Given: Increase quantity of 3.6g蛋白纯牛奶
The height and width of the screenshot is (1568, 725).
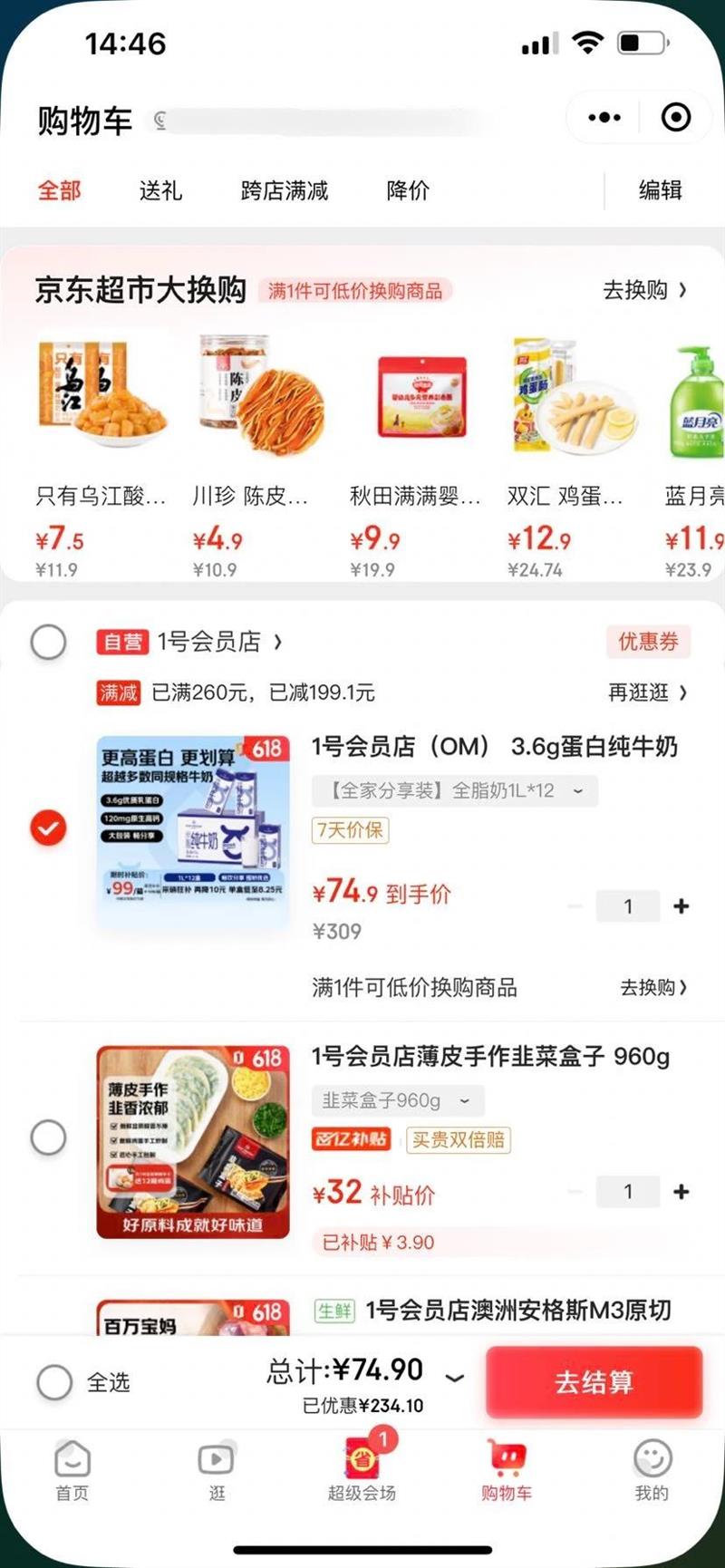Looking at the screenshot, I should tap(681, 905).
